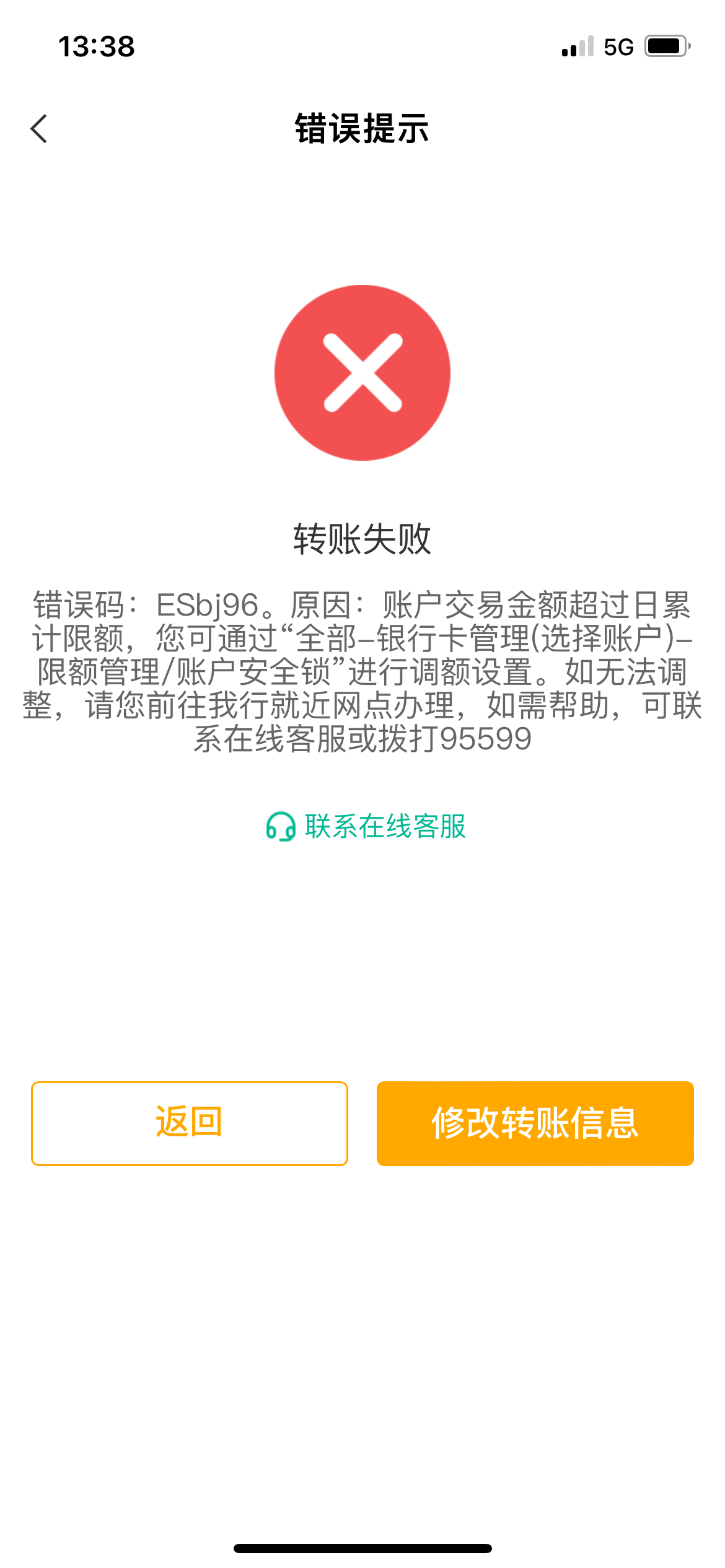This screenshot has height=1568, width=725.
Task: Tap the 返回 return button
Action: tap(190, 1123)
